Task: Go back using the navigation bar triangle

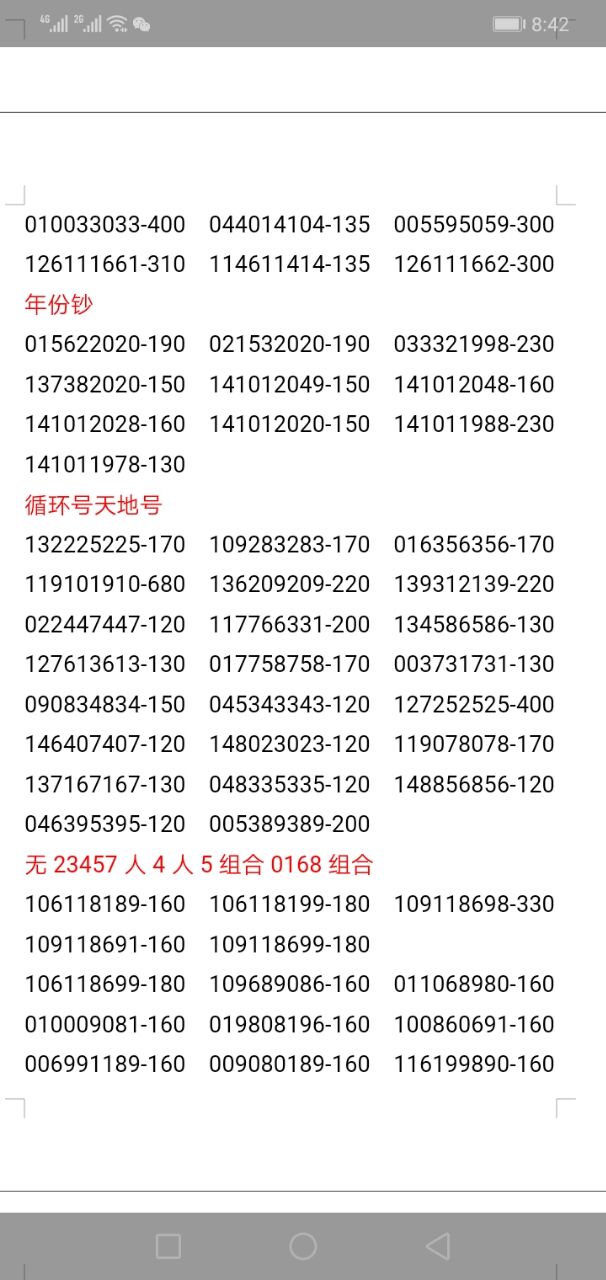Action: point(437,1246)
